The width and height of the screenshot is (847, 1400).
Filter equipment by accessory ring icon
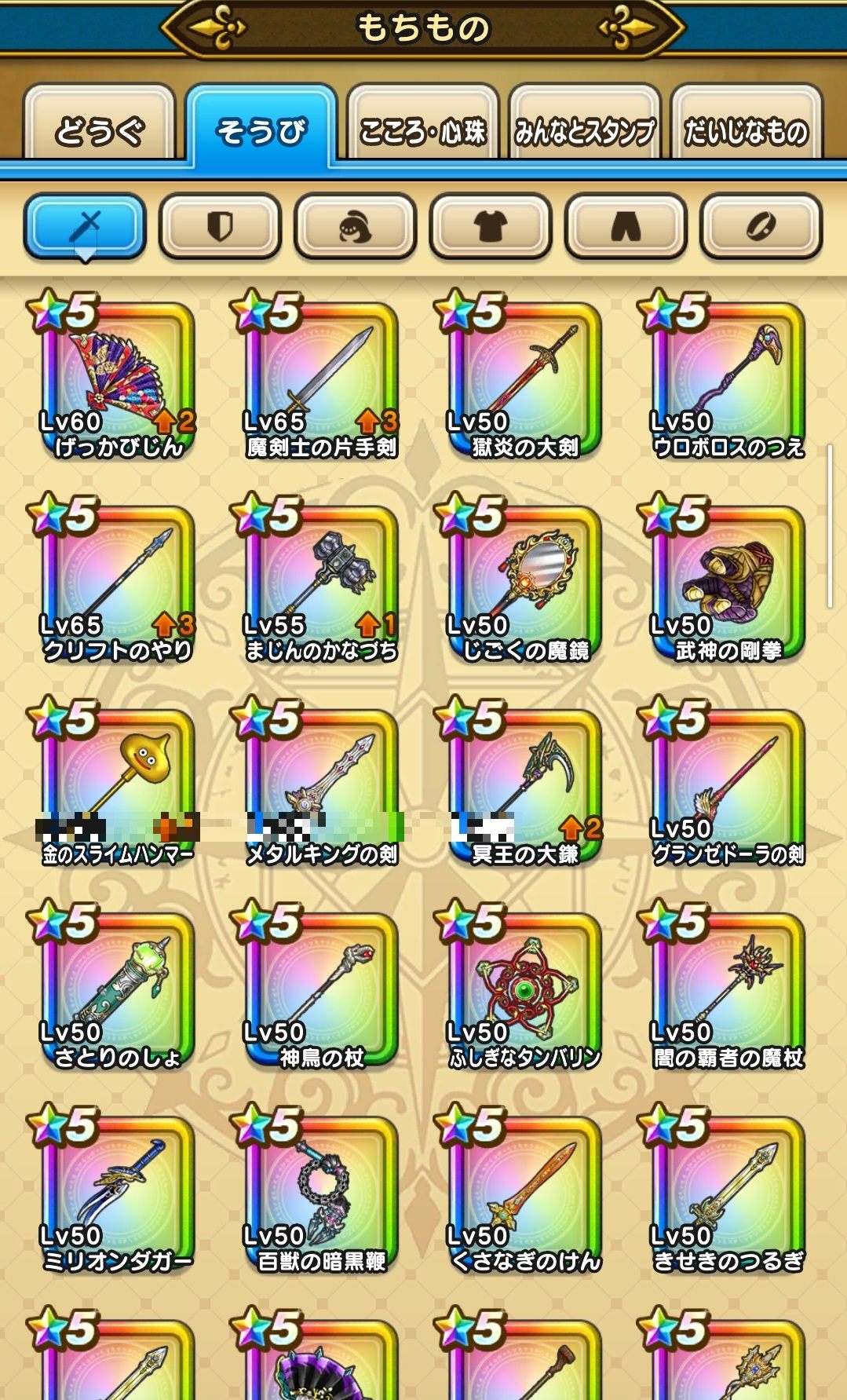coord(761,227)
